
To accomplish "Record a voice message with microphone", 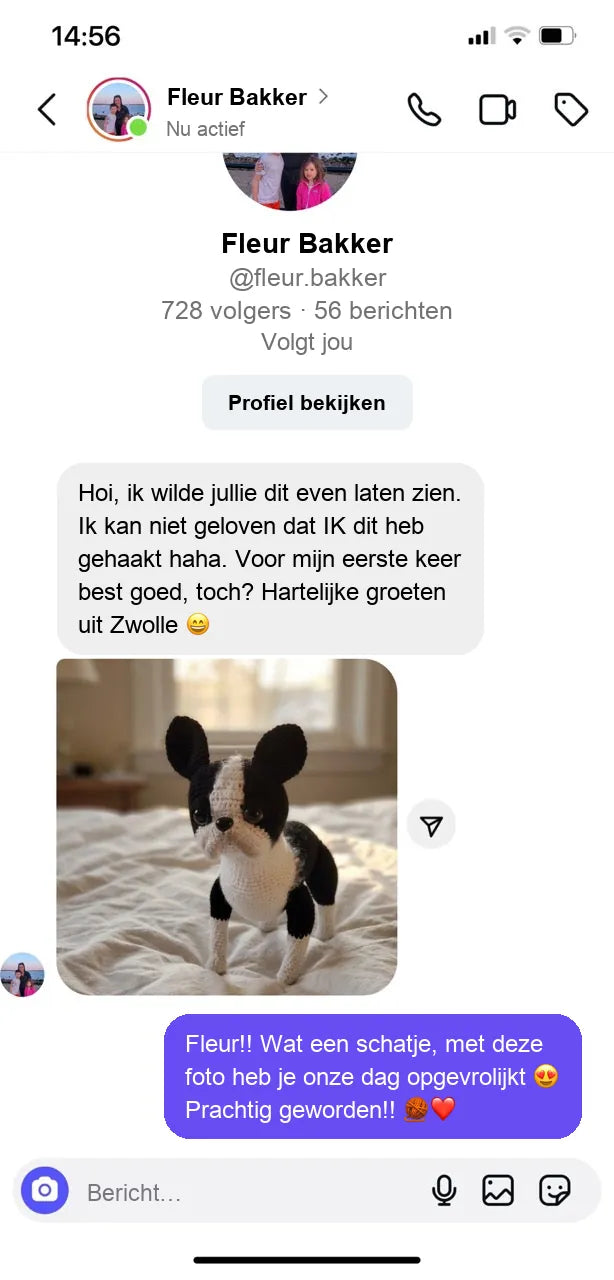I will [x=444, y=1191].
